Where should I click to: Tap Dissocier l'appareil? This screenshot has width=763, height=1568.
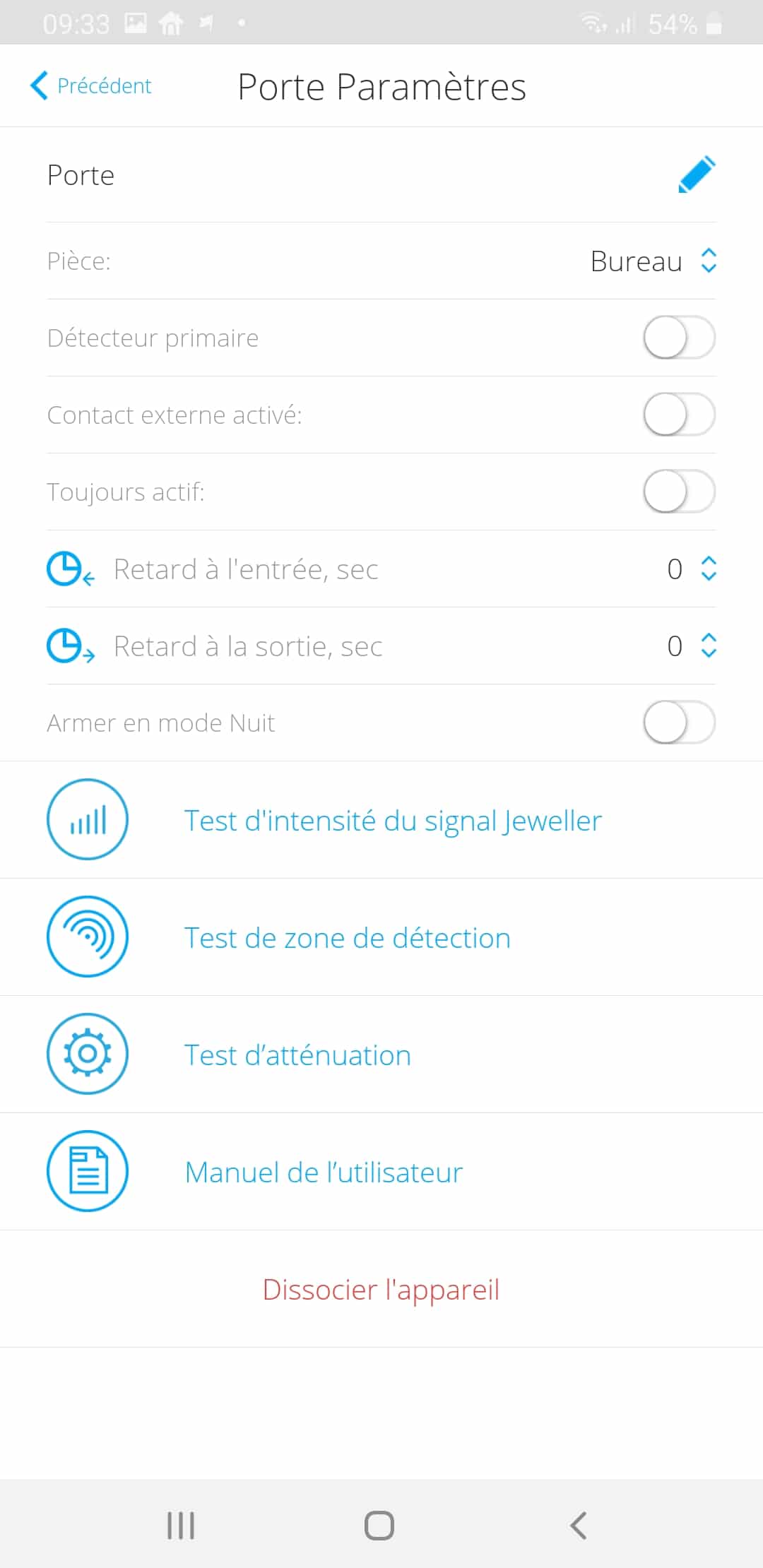(381, 1290)
